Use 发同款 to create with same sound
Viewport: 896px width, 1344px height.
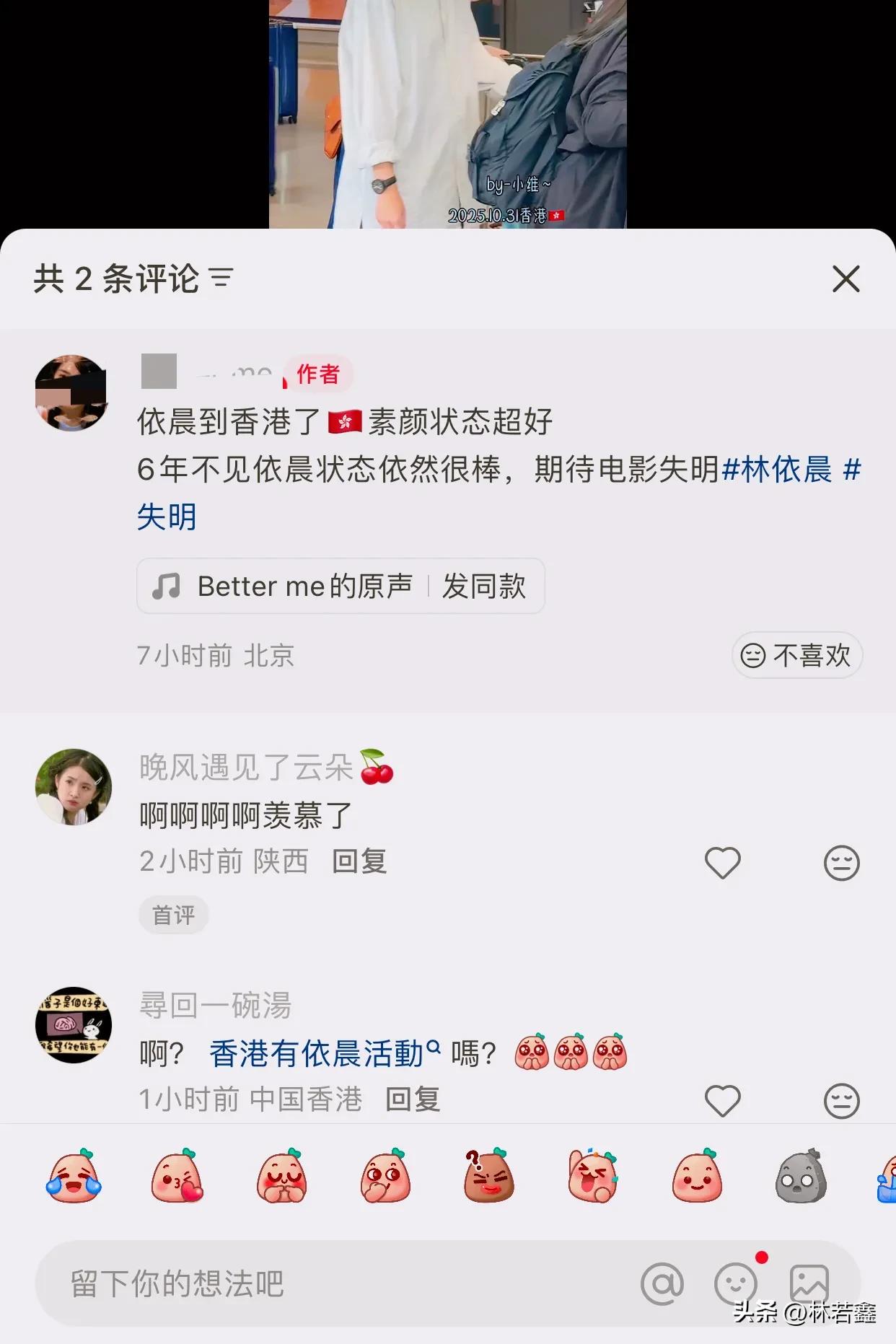[x=485, y=586]
